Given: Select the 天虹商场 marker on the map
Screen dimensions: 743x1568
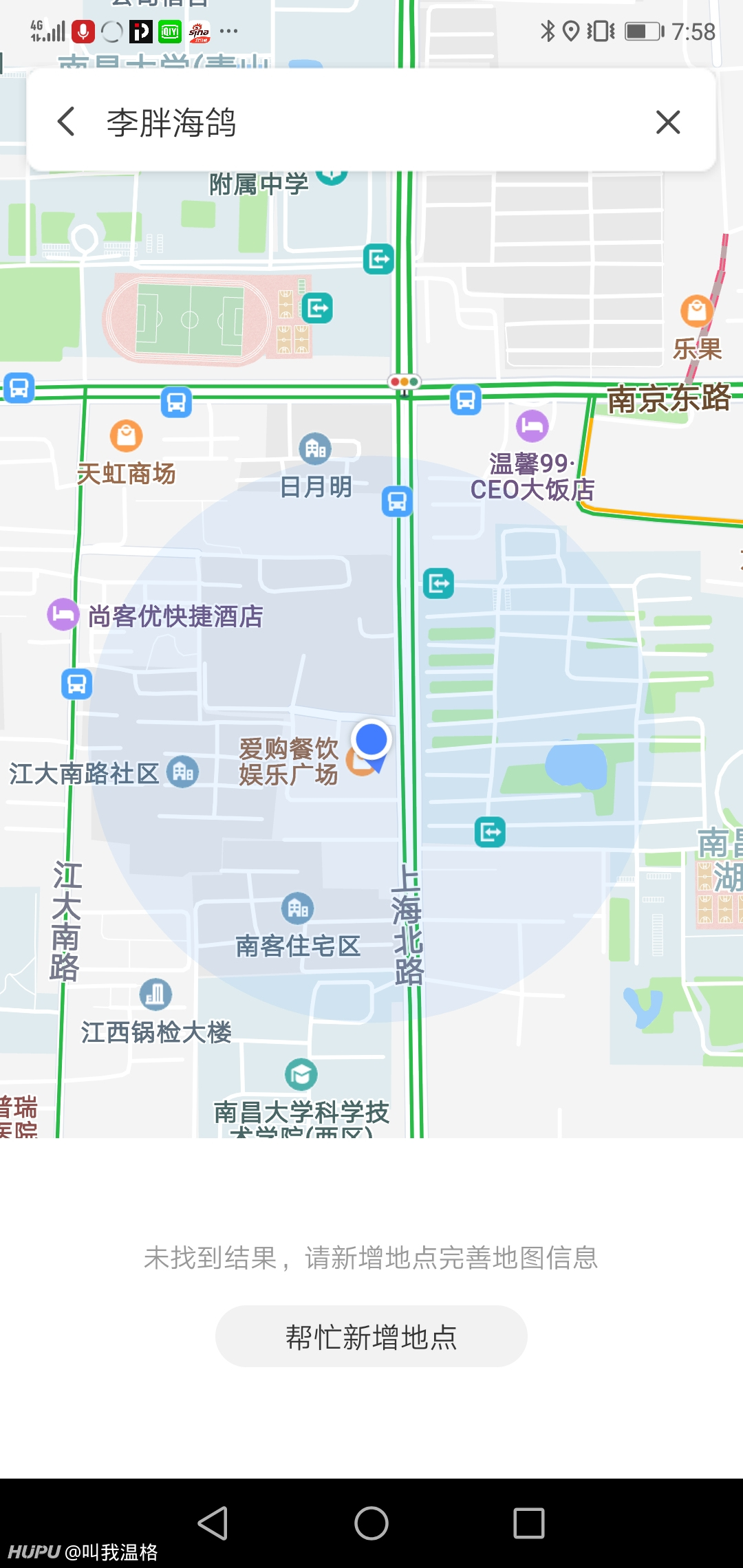Looking at the screenshot, I should (127, 435).
